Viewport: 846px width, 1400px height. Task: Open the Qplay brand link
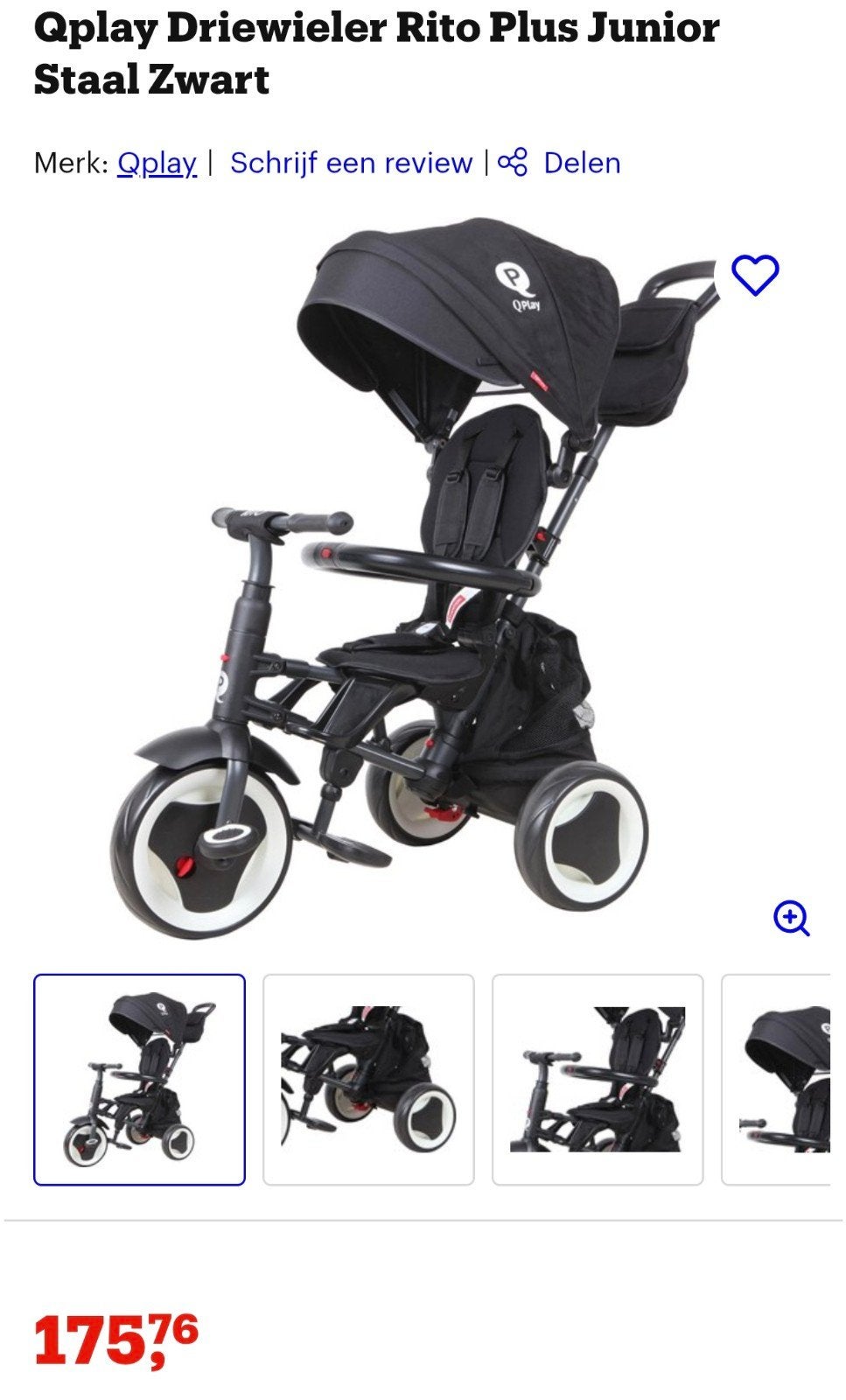click(x=157, y=163)
